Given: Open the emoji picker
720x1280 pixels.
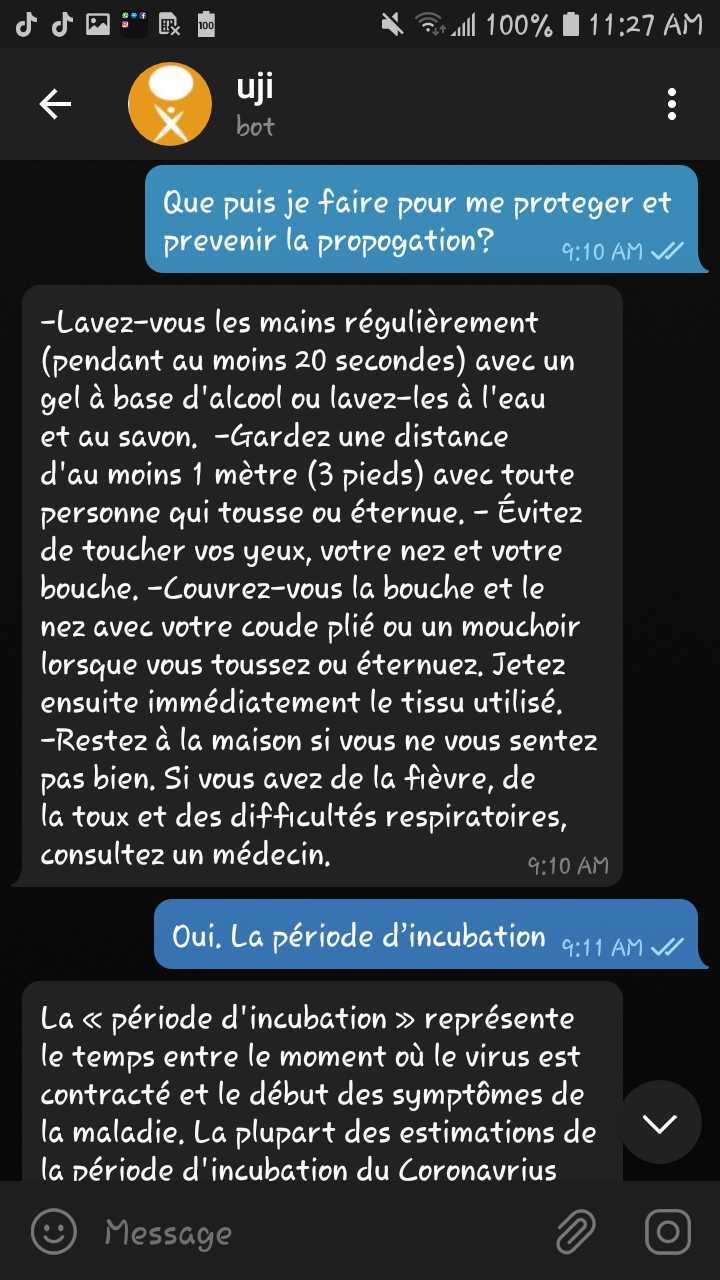Looking at the screenshot, I should [53, 1232].
